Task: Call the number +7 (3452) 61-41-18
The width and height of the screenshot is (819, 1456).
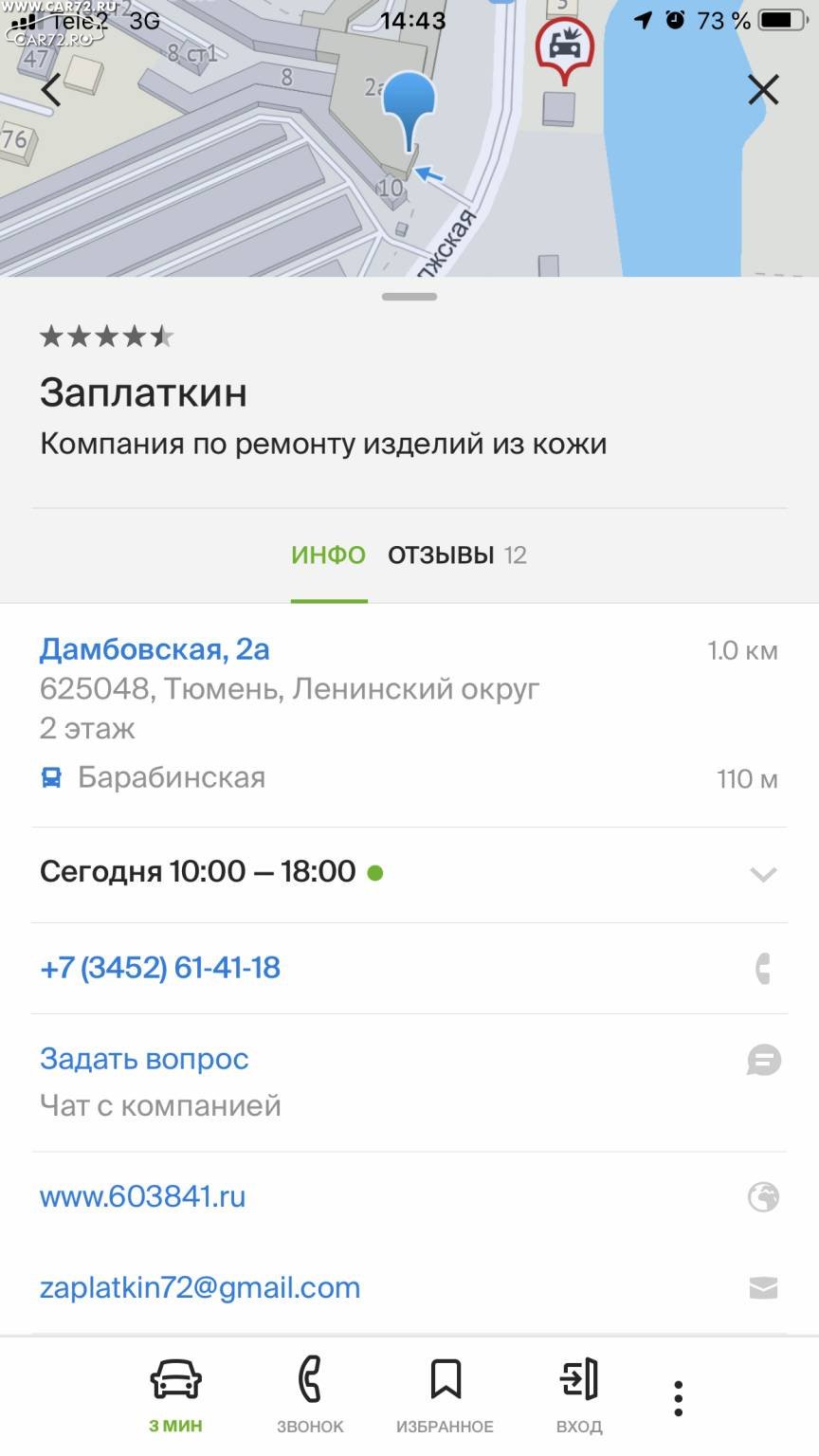Action: pos(160,968)
